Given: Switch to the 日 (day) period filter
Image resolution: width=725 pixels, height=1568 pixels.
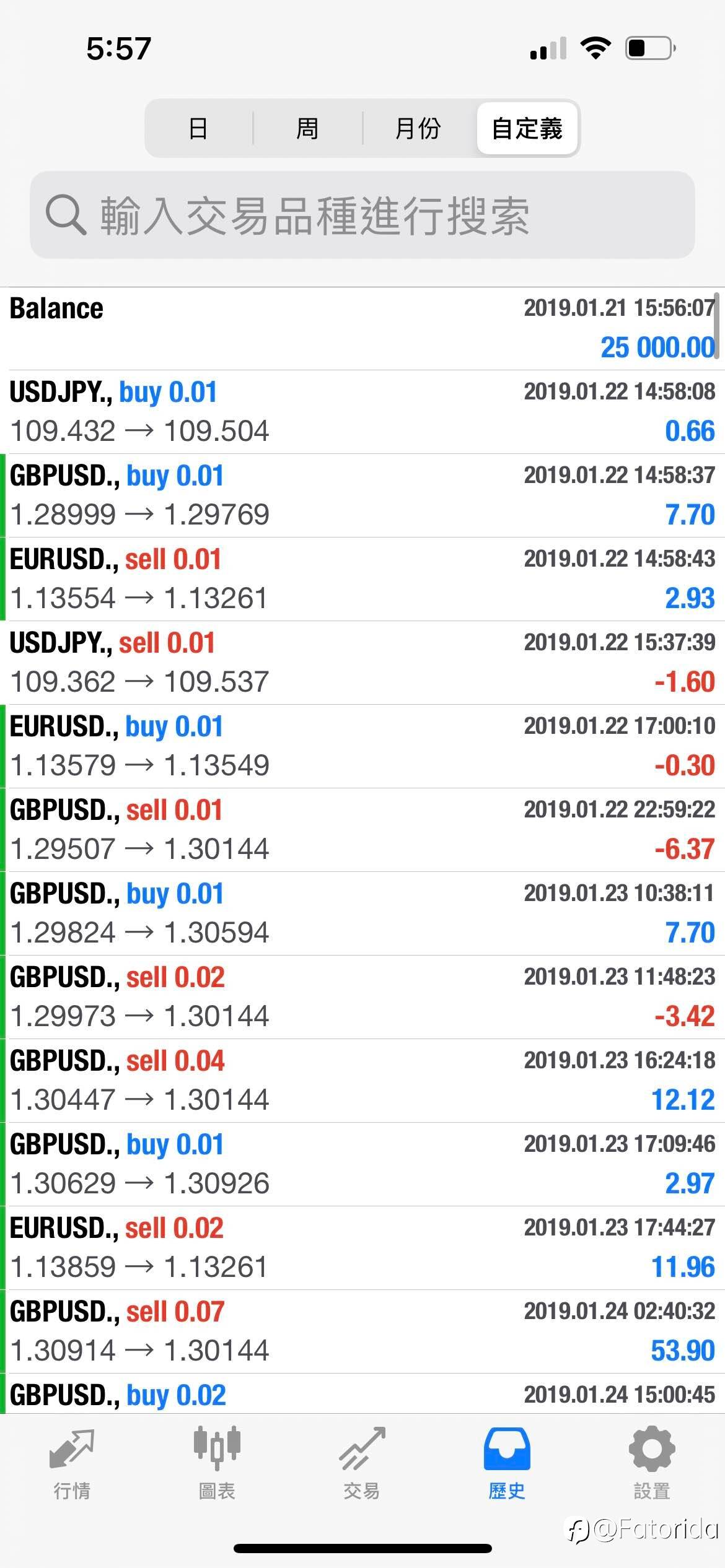Looking at the screenshot, I should point(199,129).
